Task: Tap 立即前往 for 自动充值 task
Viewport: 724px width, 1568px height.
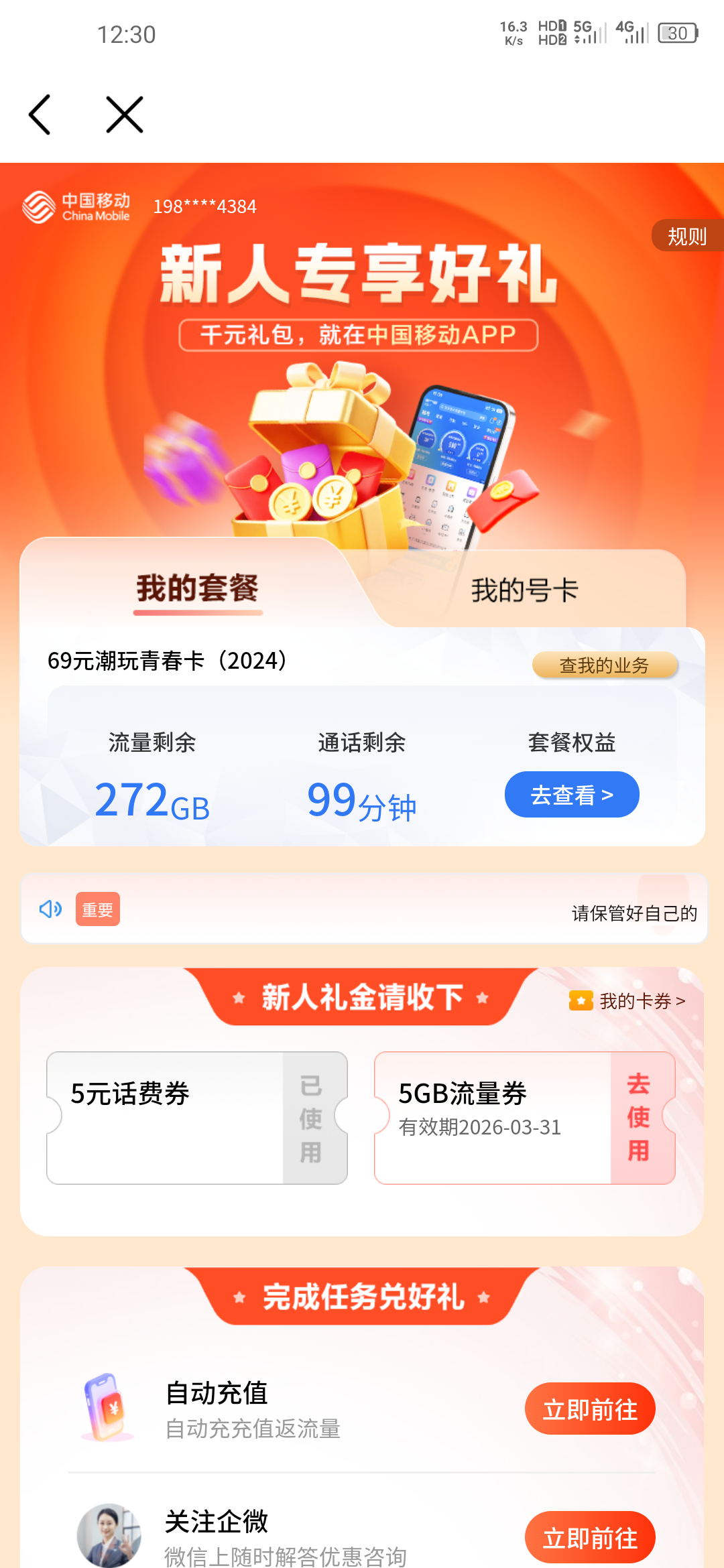Action: 590,1409
